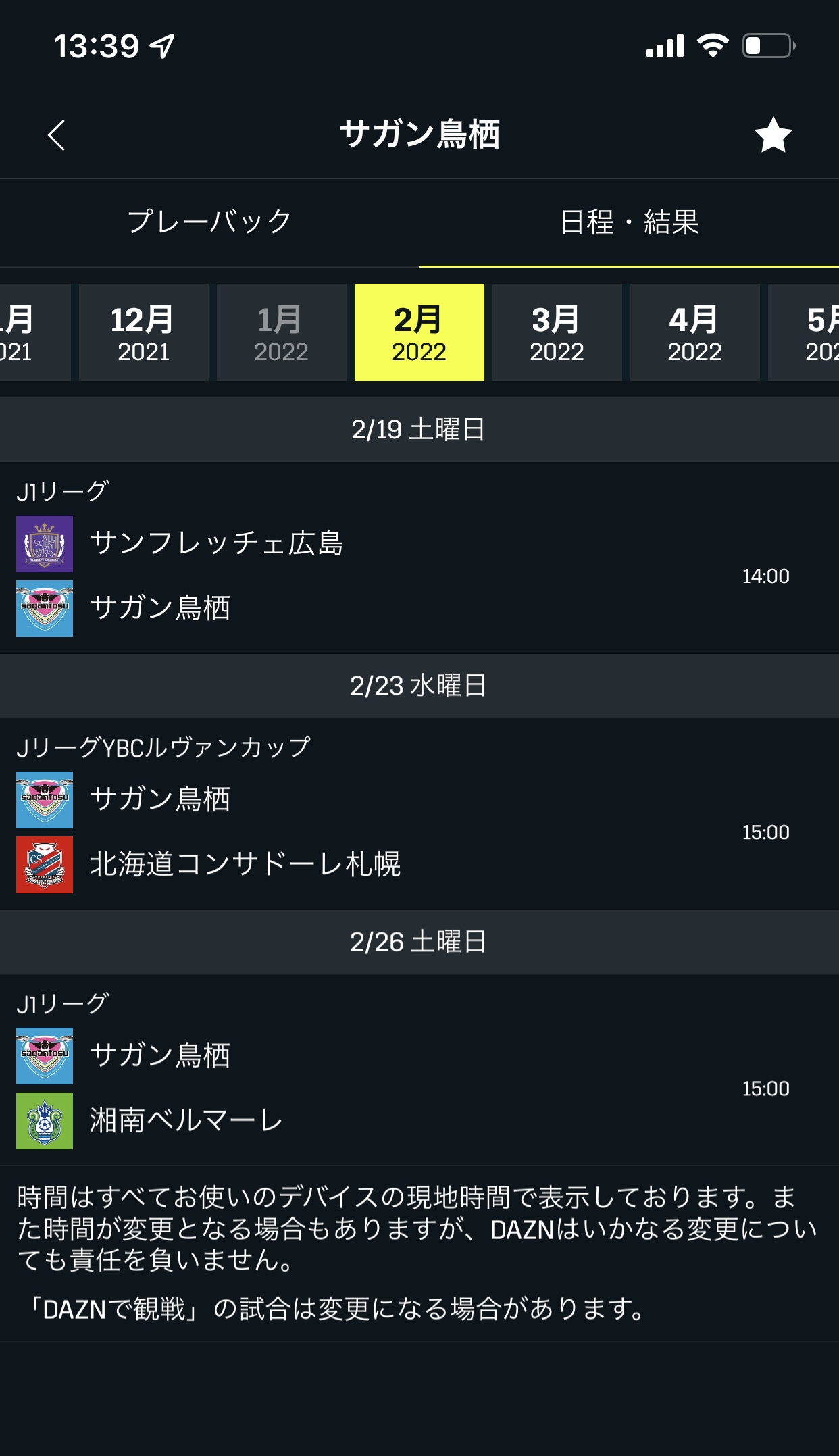Switch to the プレーバック tab
The height and width of the screenshot is (1456, 839).
tap(209, 222)
